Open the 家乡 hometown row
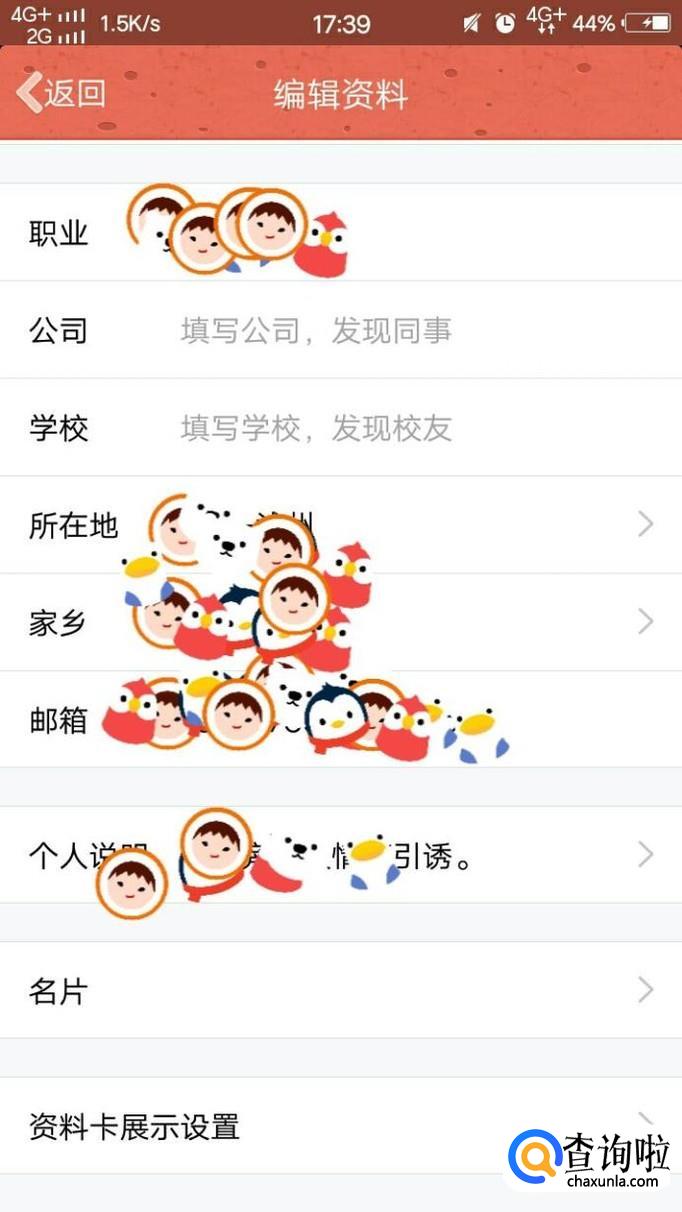This screenshot has width=682, height=1212. (340, 622)
